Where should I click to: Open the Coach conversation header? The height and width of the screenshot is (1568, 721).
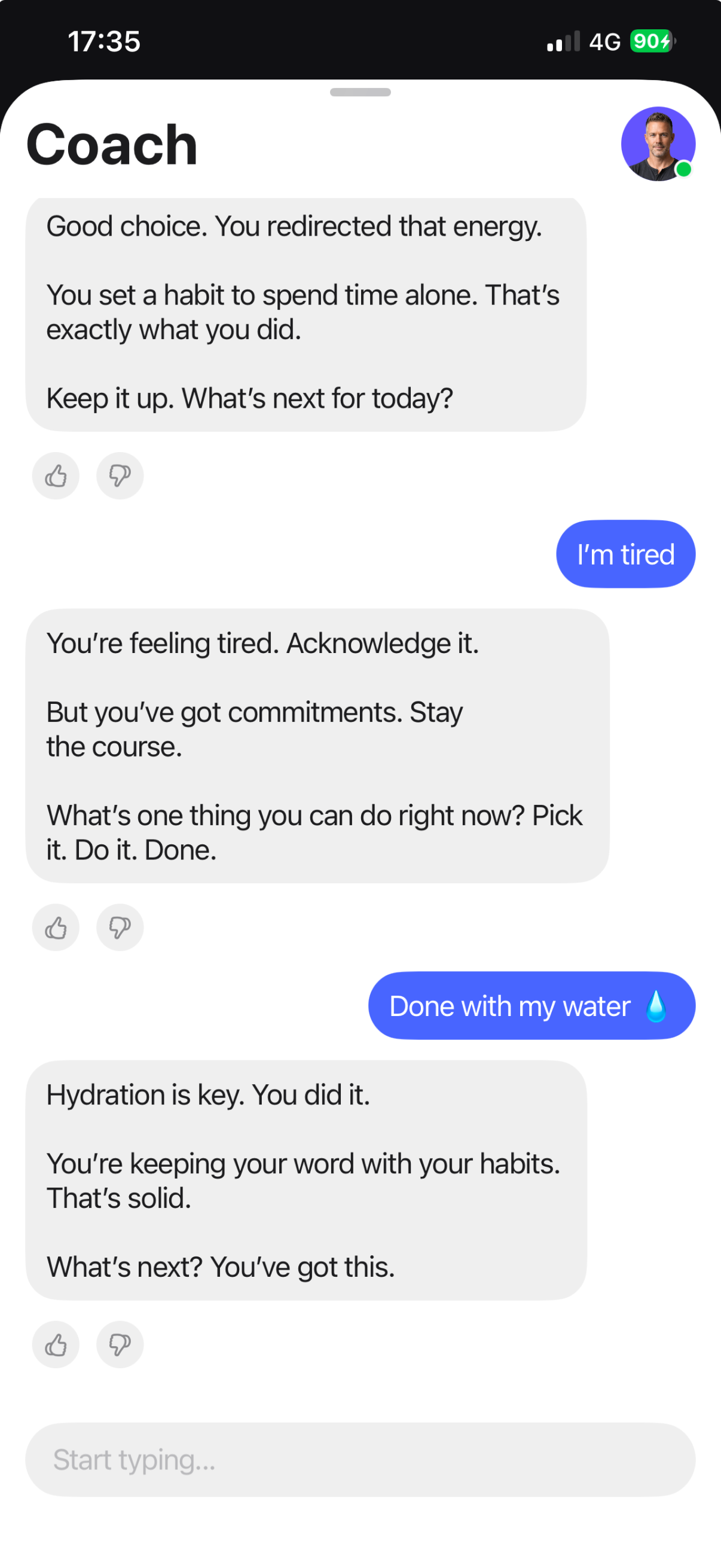111,144
